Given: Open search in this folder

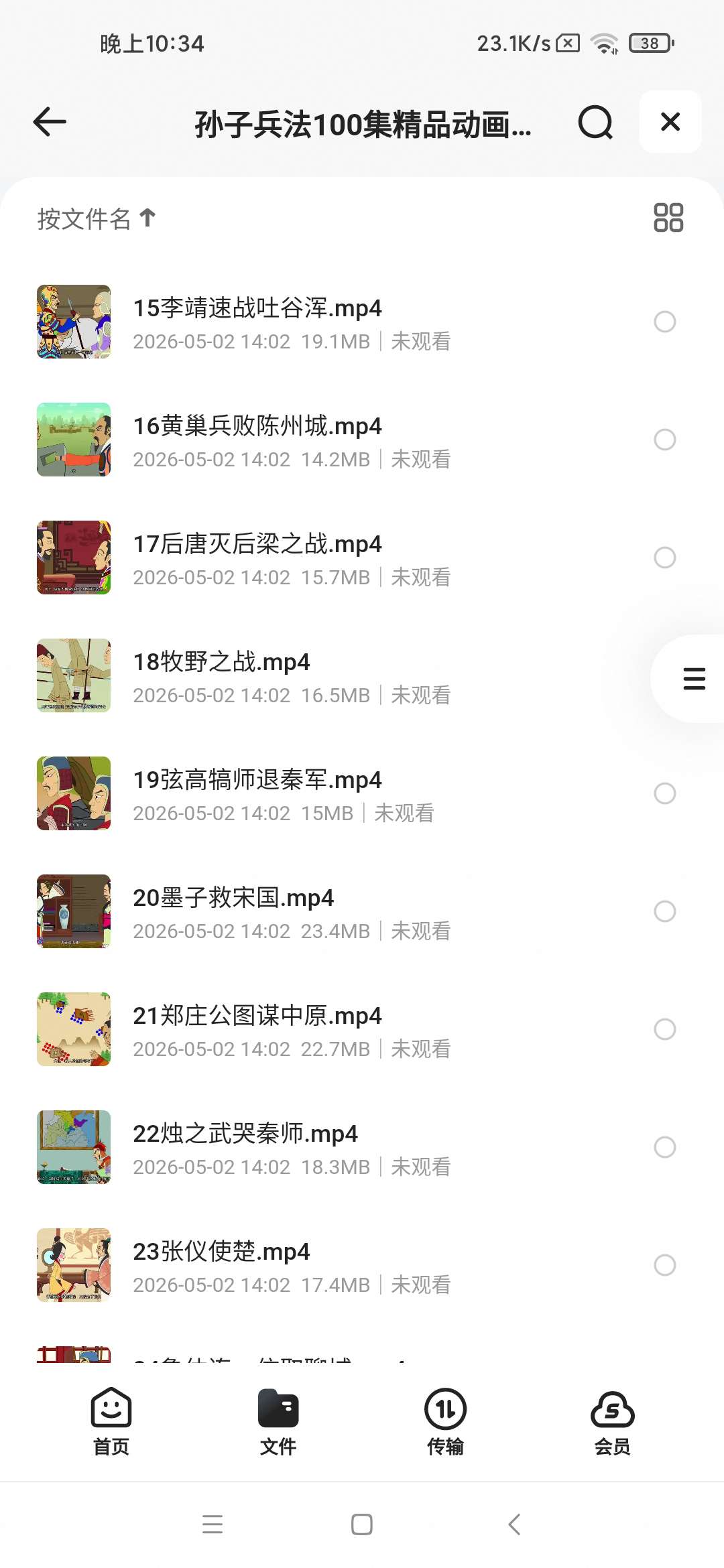Looking at the screenshot, I should point(595,123).
